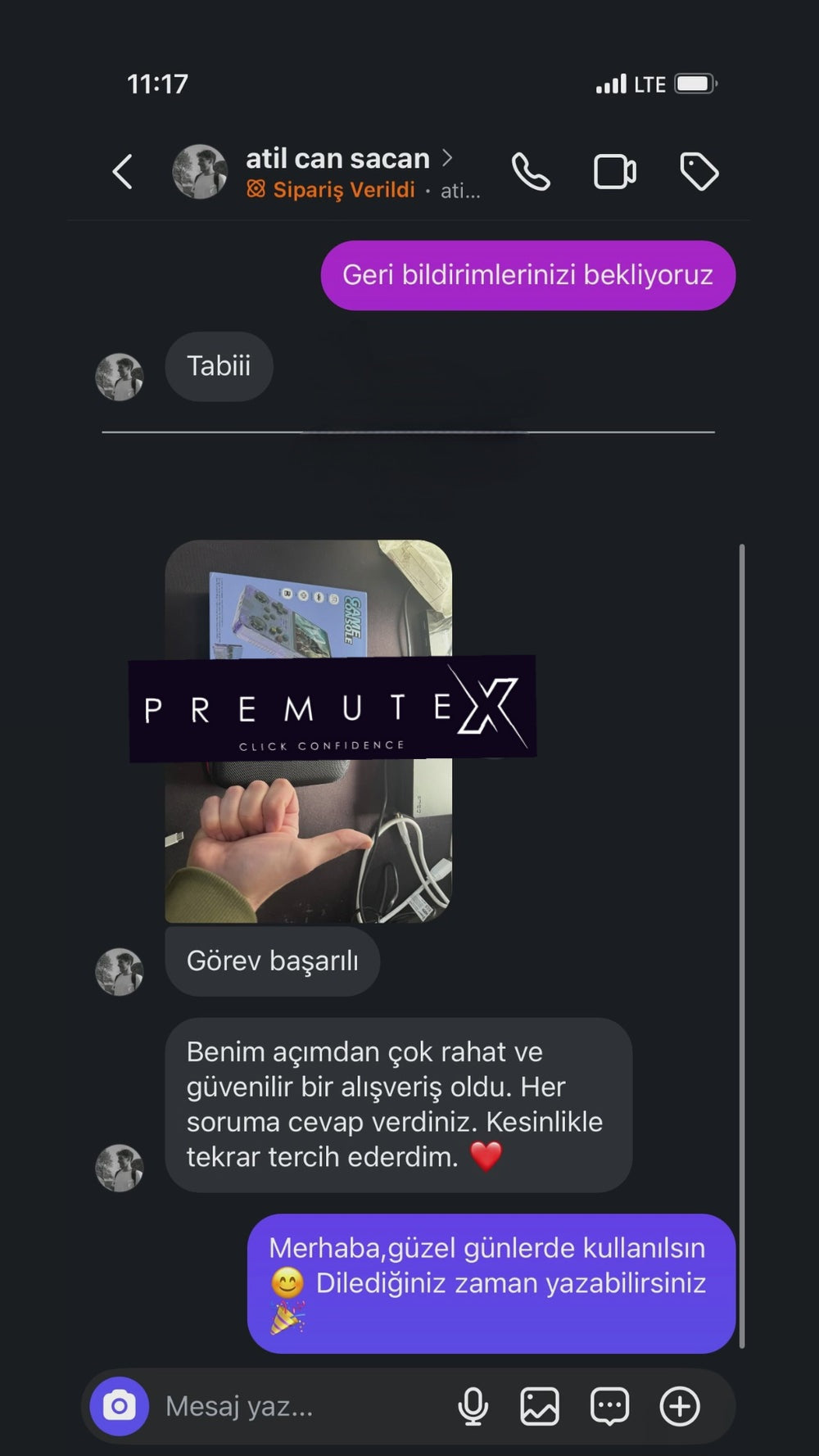Viewport: 819px width, 1456px height.
Task: Start a voice call
Action: tap(531, 172)
